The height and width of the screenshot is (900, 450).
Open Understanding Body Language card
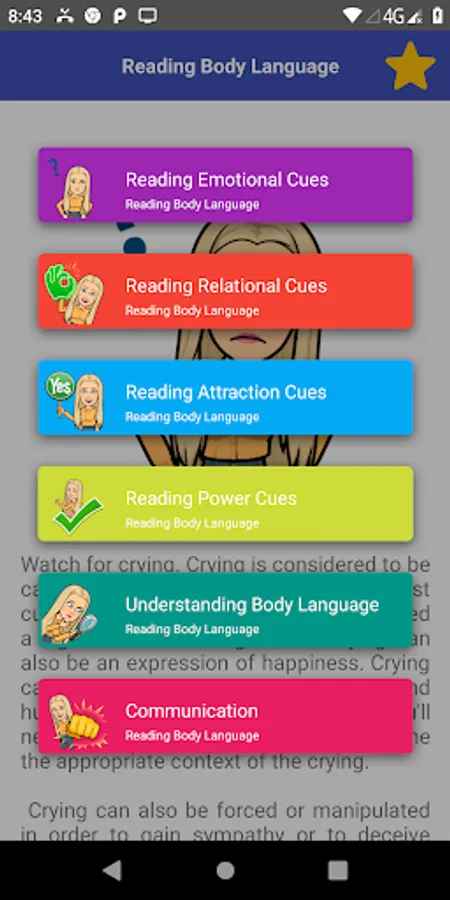pyautogui.click(x=225, y=610)
